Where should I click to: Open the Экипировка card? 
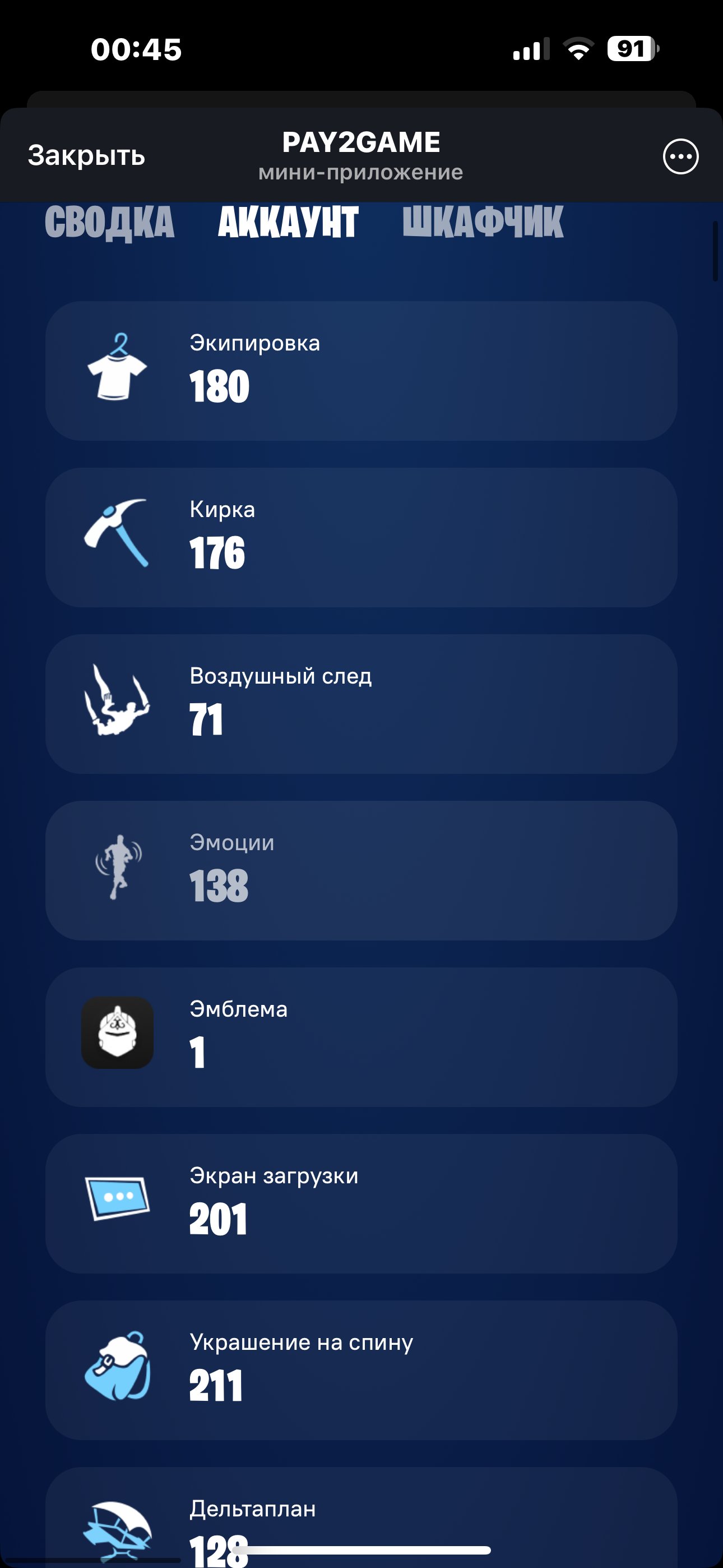[x=361, y=371]
